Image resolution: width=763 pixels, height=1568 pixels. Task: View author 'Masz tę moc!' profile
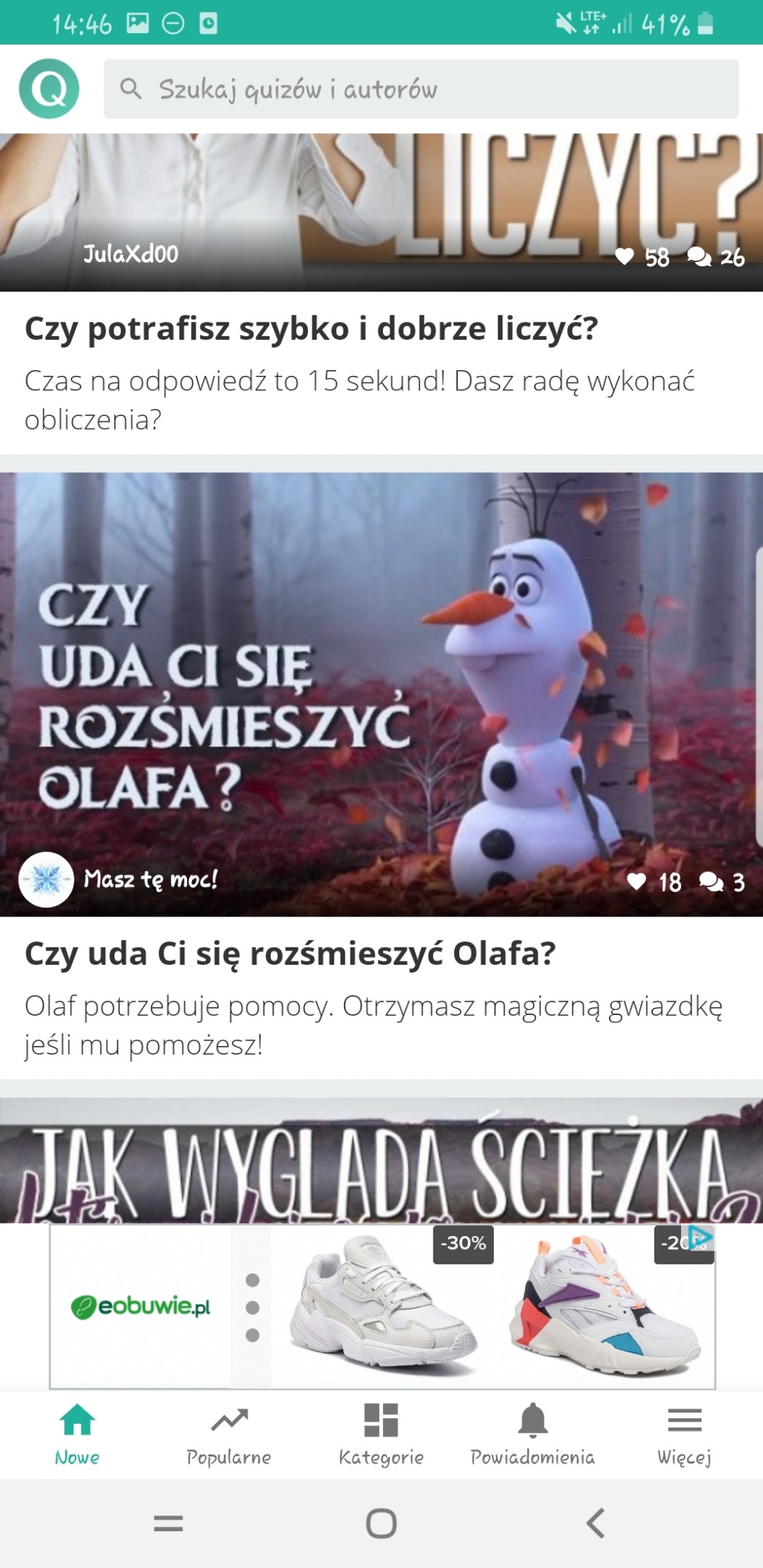pos(150,879)
